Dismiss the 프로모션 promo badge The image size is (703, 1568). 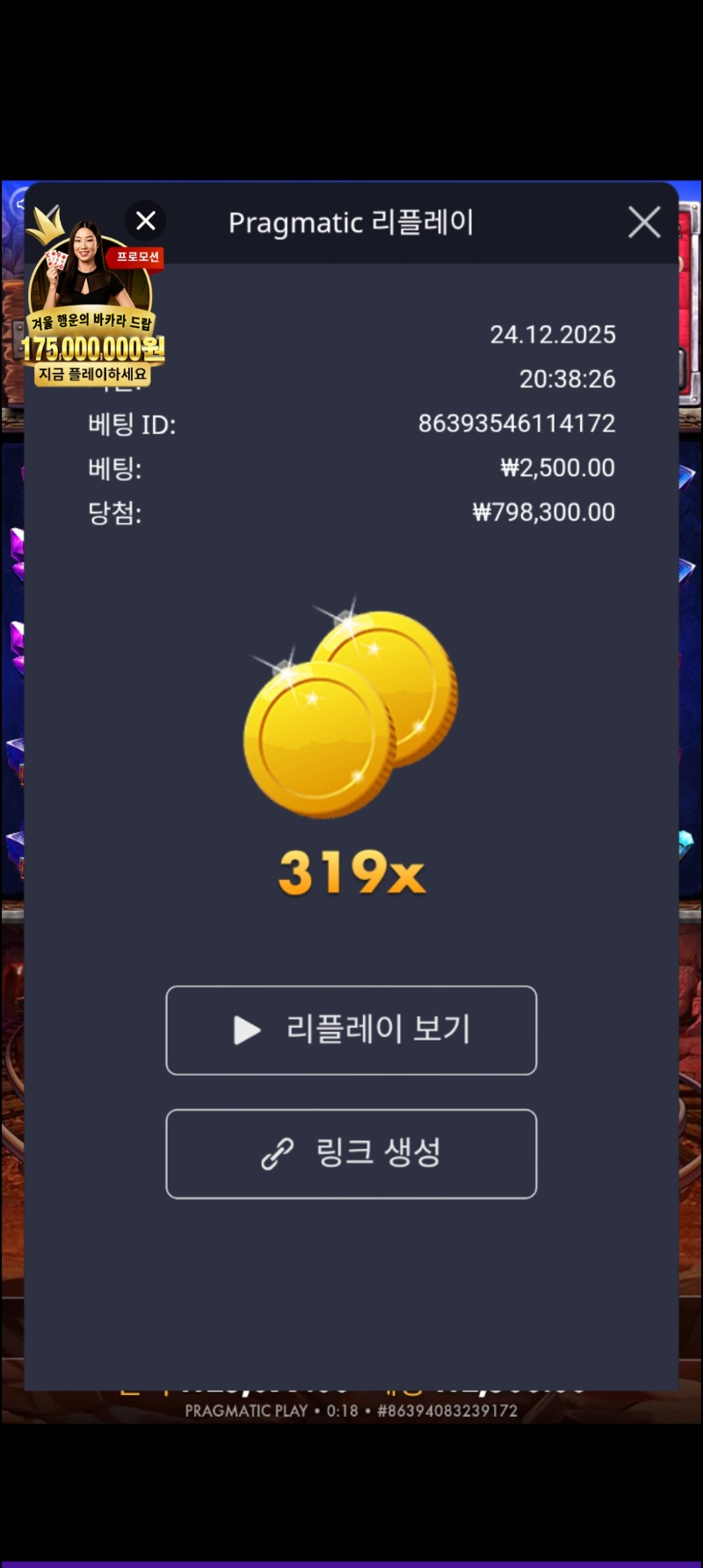click(x=146, y=221)
